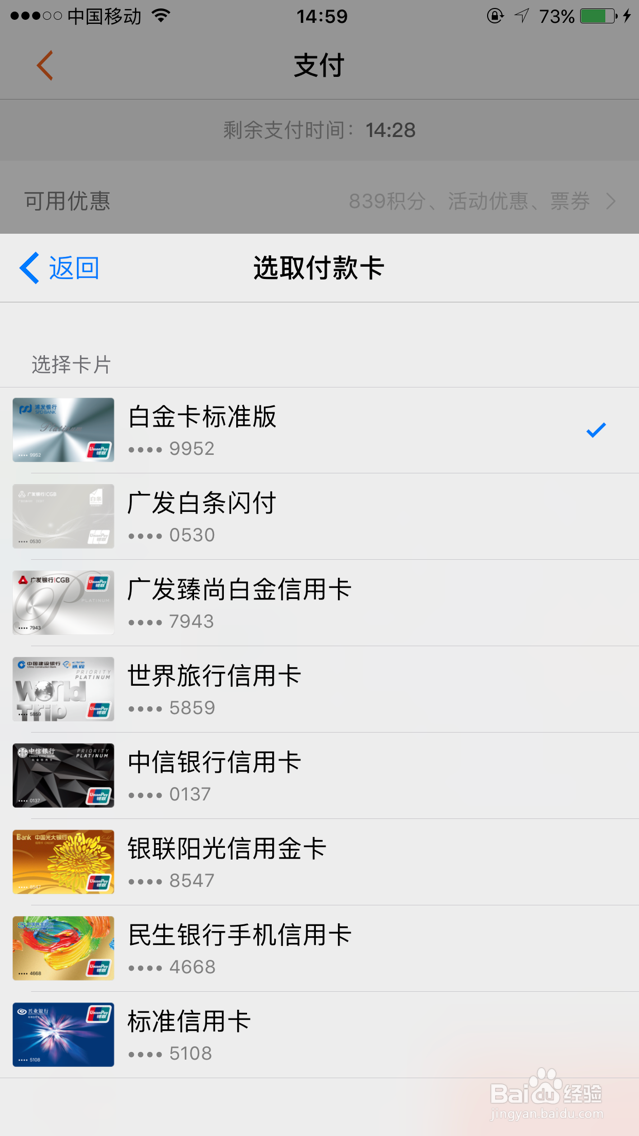Choose 中信银行信用卡 ending 0137
The image size is (639, 1136).
pyautogui.click(x=319, y=776)
